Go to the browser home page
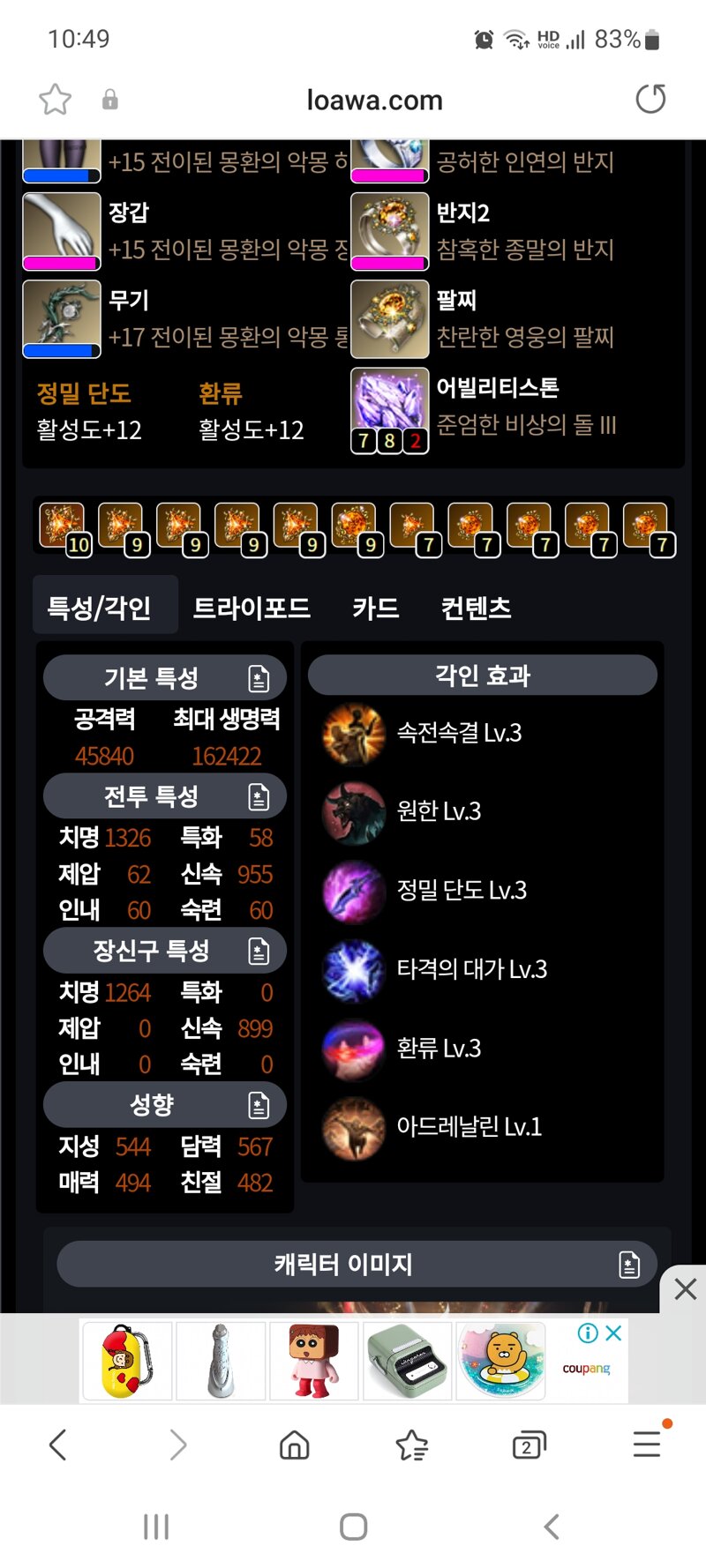The image size is (706, 1568). (294, 1445)
